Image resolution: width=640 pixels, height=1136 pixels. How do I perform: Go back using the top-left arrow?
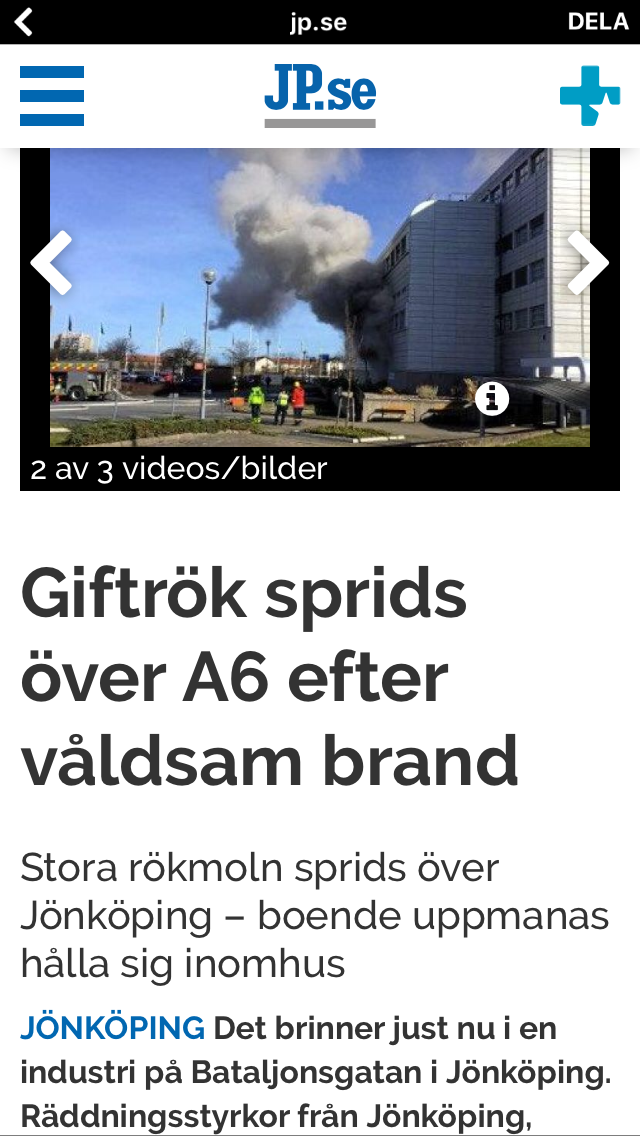pos(24,22)
